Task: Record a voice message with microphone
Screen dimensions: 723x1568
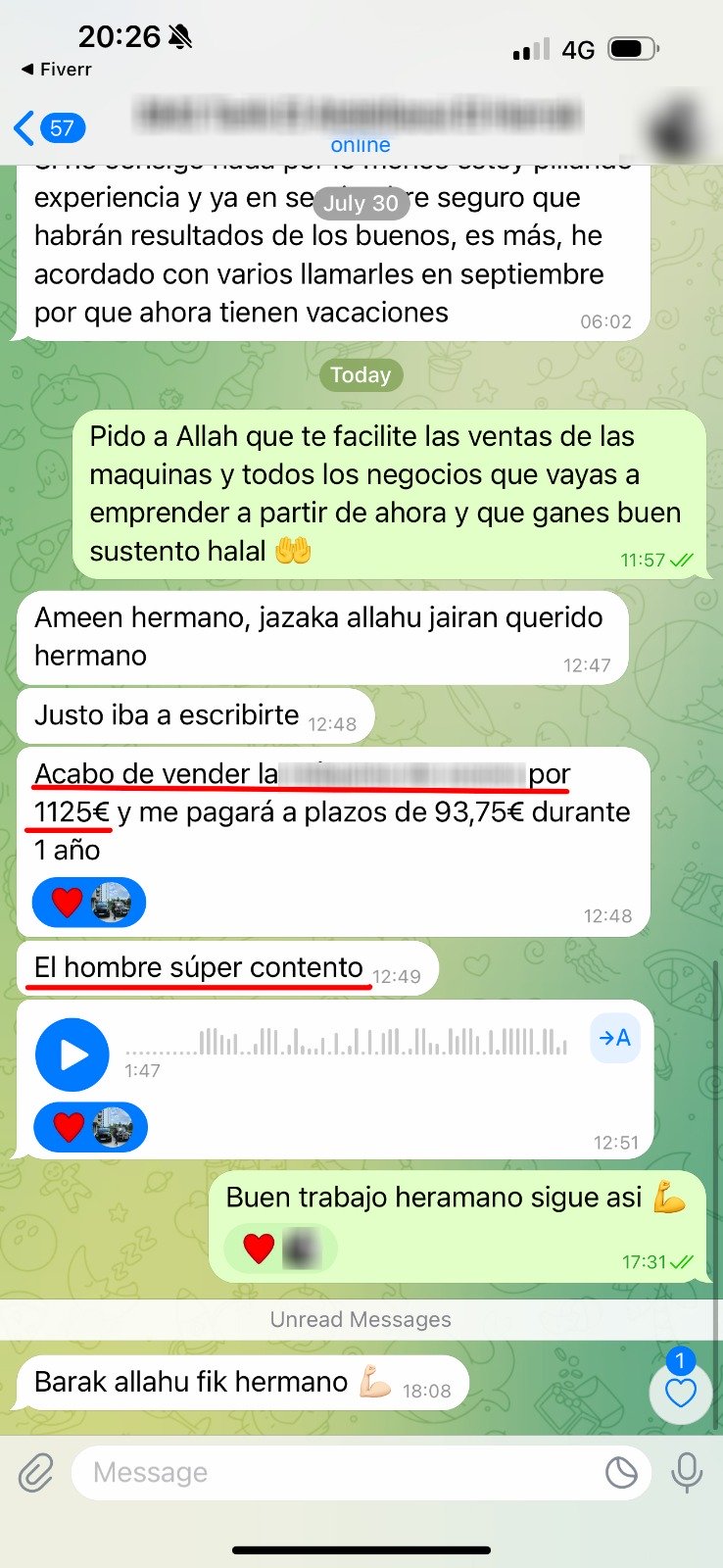Action: 687,1473
